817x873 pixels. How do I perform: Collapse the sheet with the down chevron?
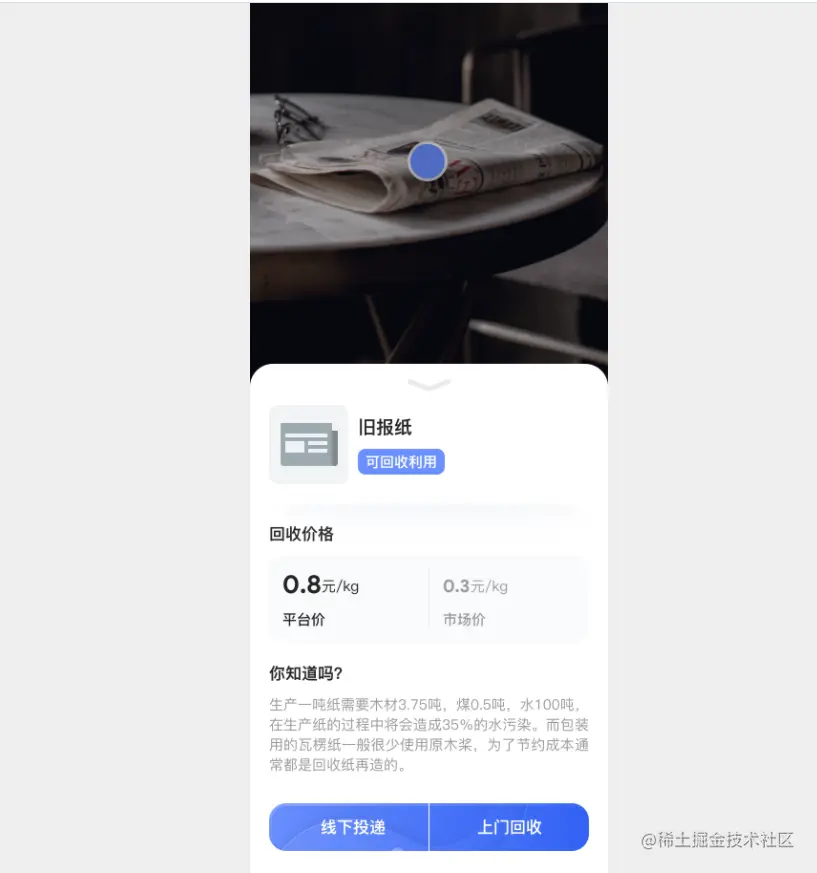[x=429, y=384]
